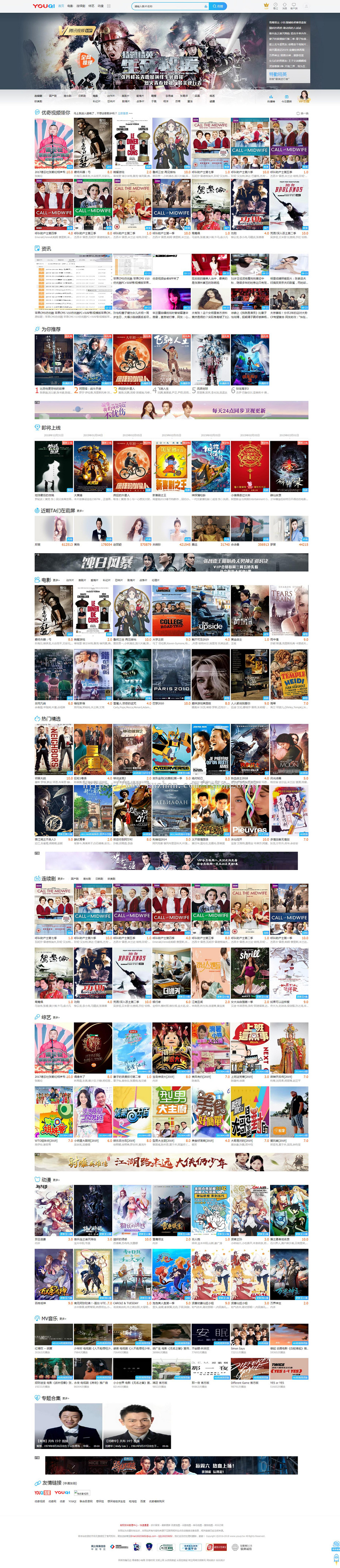340x1568 pixels.
Task: Refresh recommendations with 换一换
Action: tap(302, 113)
